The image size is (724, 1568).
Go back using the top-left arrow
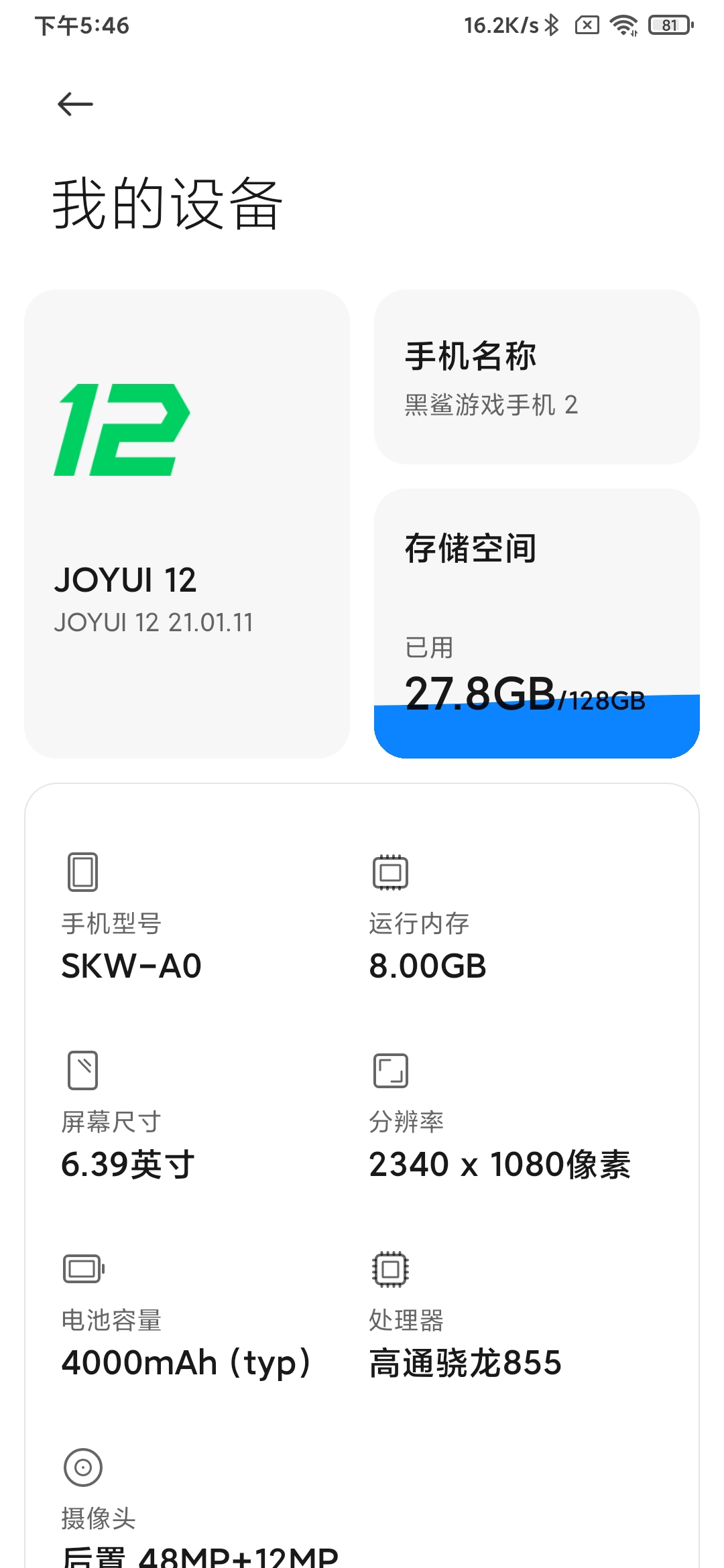[75, 104]
